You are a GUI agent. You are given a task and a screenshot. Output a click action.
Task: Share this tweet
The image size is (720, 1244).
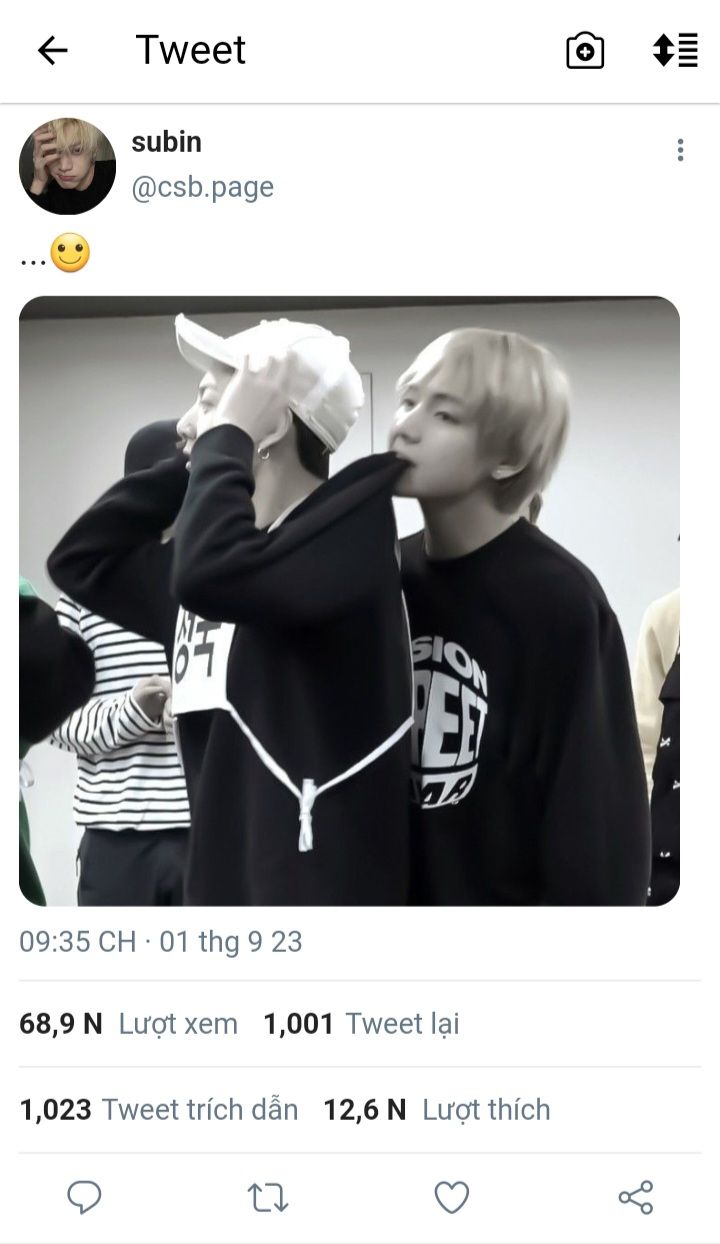tap(635, 1197)
